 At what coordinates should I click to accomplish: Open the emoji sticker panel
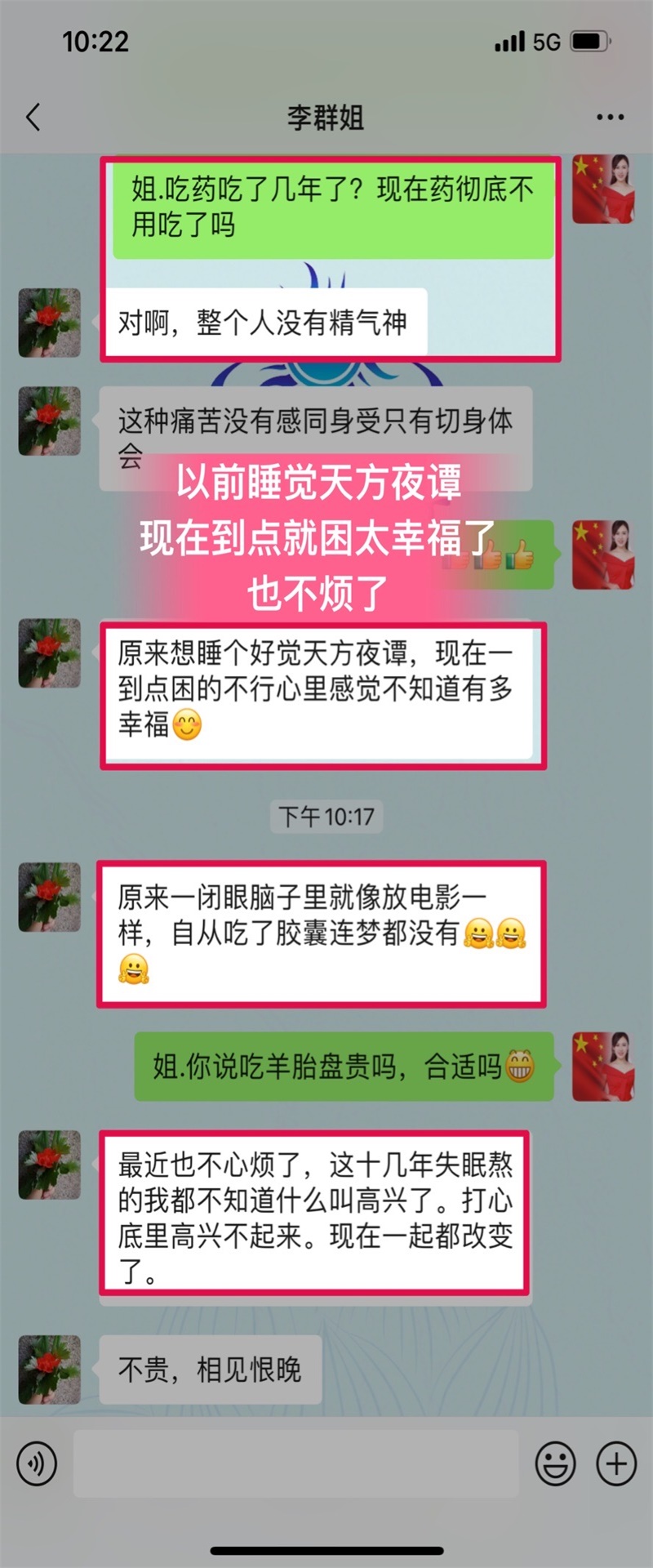click(555, 1463)
